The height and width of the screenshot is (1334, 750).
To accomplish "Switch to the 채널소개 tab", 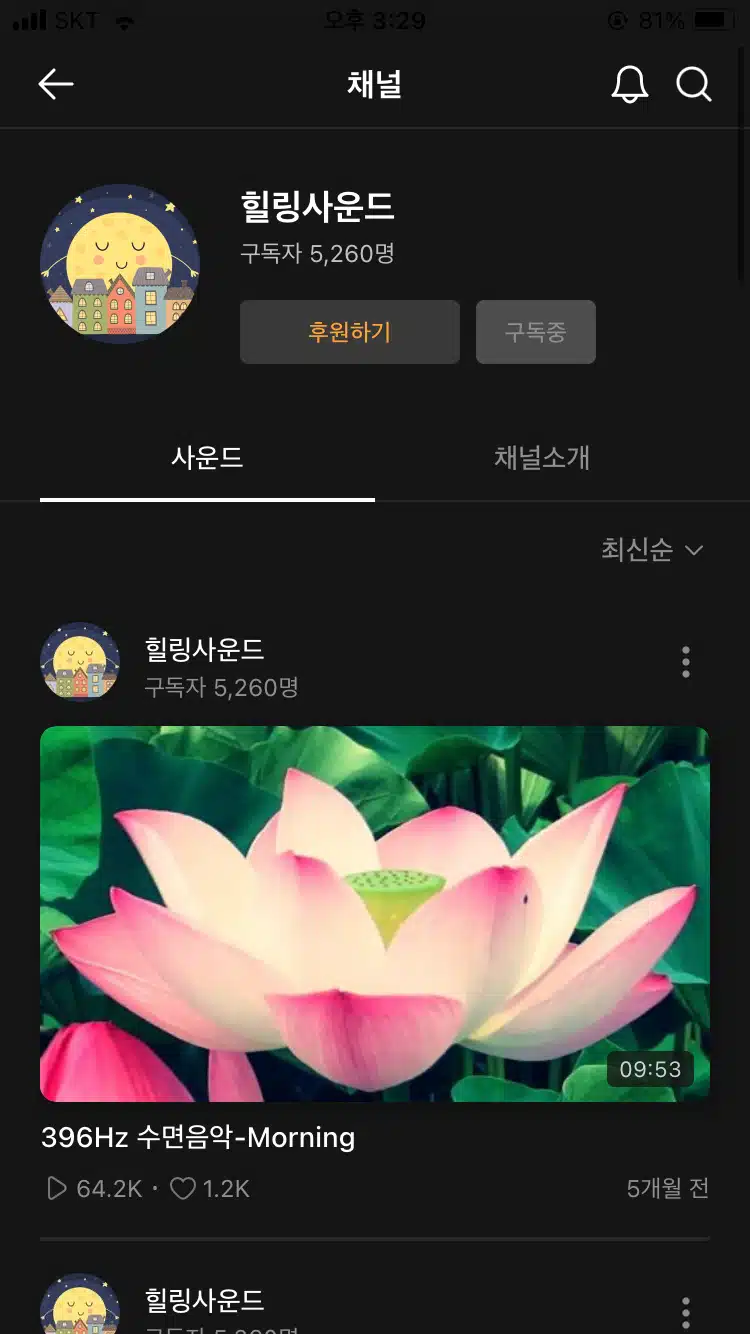I will [x=542, y=458].
